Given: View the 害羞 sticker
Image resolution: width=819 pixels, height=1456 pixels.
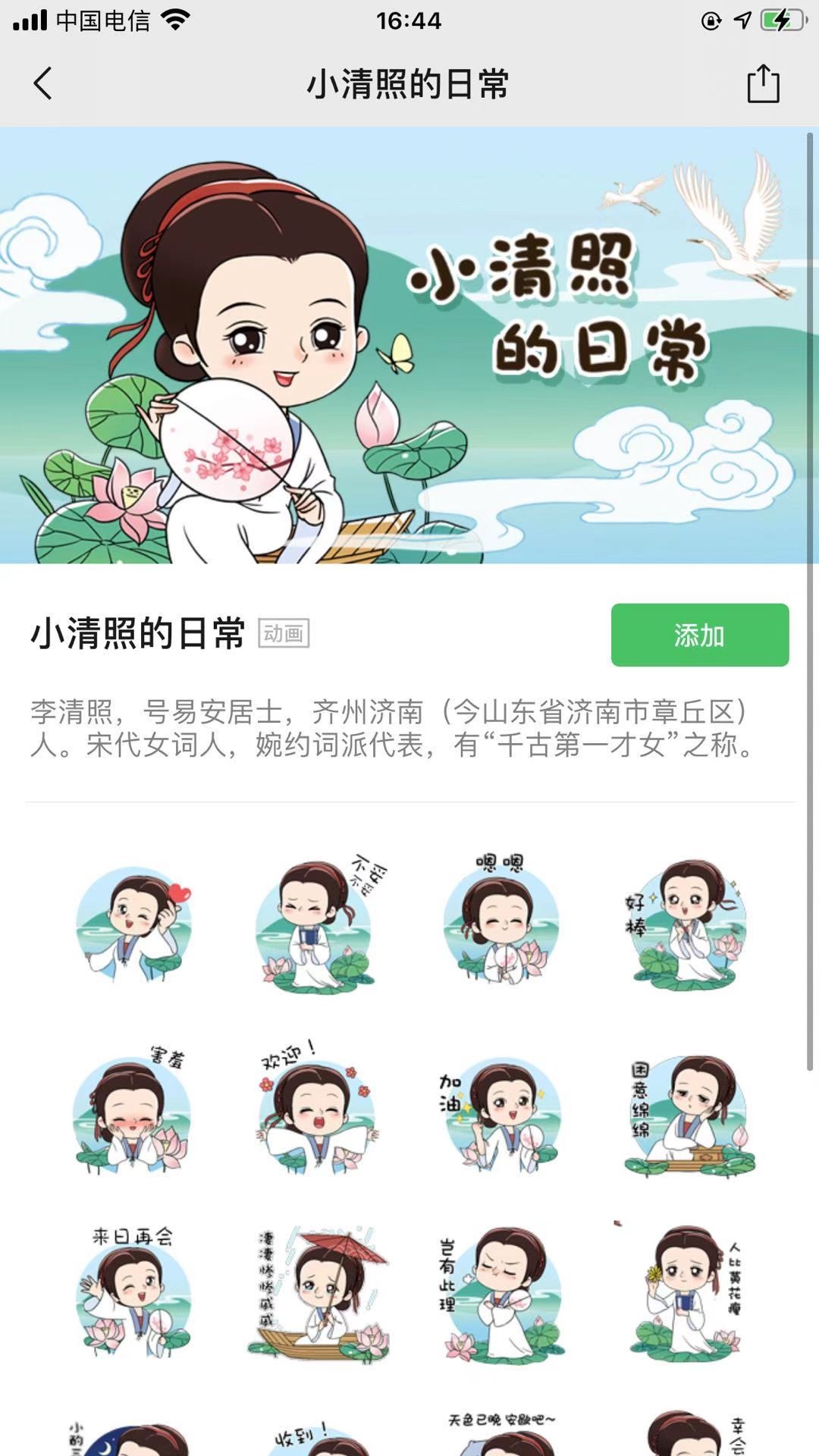Looking at the screenshot, I should (x=133, y=1112).
